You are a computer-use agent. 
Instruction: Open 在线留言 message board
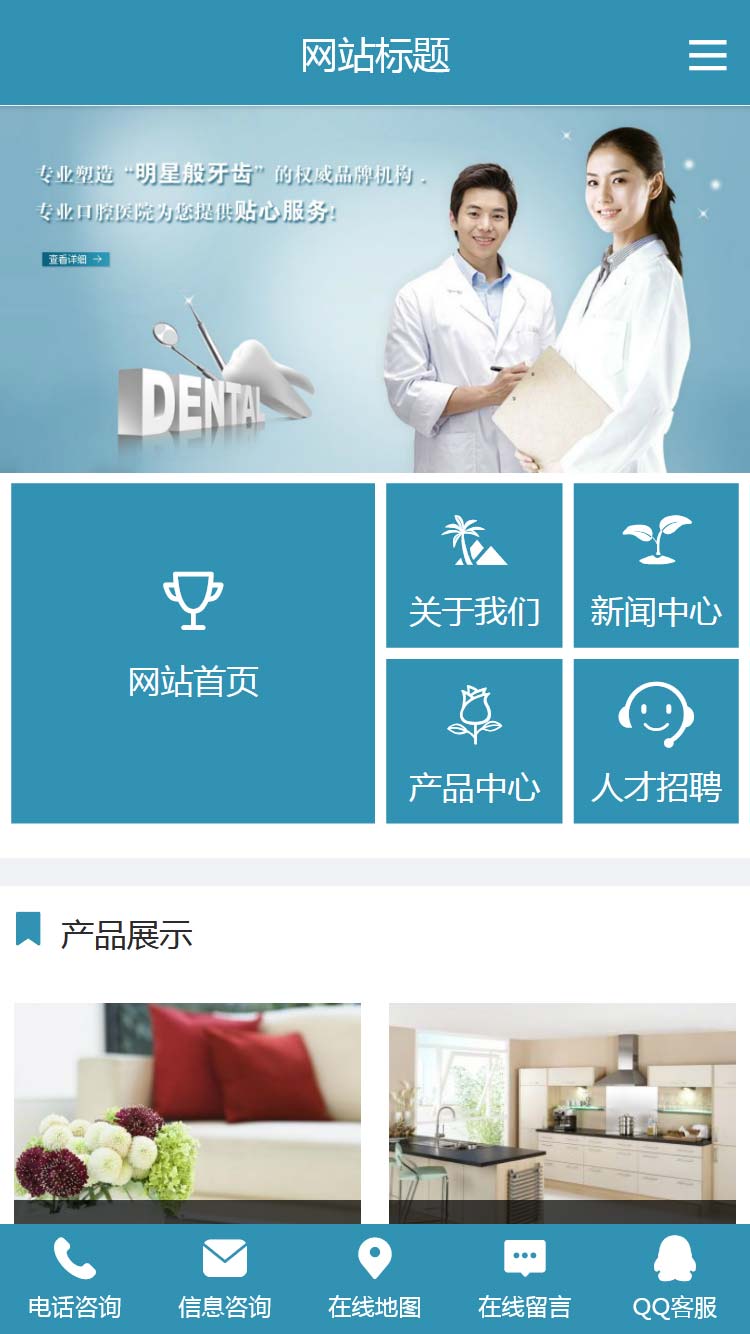(525, 1279)
